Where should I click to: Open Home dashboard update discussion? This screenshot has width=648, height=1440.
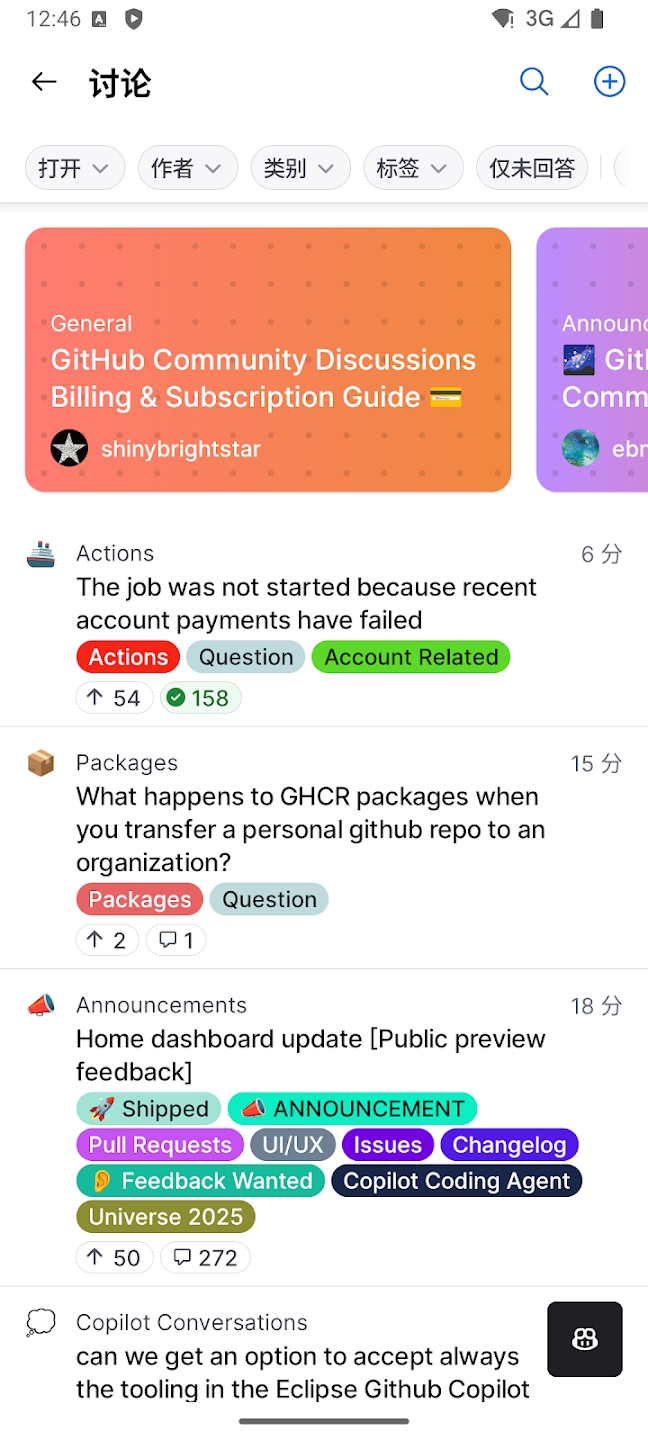(x=310, y=1055)
